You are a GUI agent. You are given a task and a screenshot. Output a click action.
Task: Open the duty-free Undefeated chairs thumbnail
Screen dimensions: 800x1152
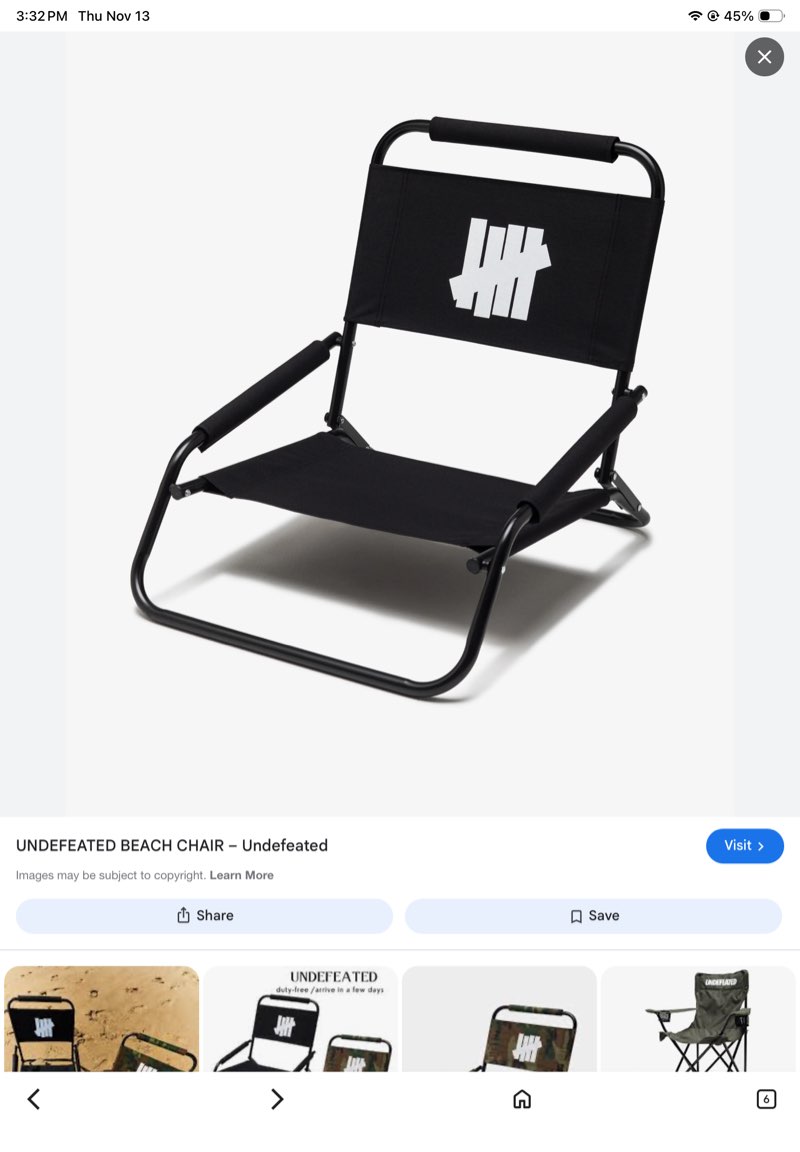(300, 1018)
